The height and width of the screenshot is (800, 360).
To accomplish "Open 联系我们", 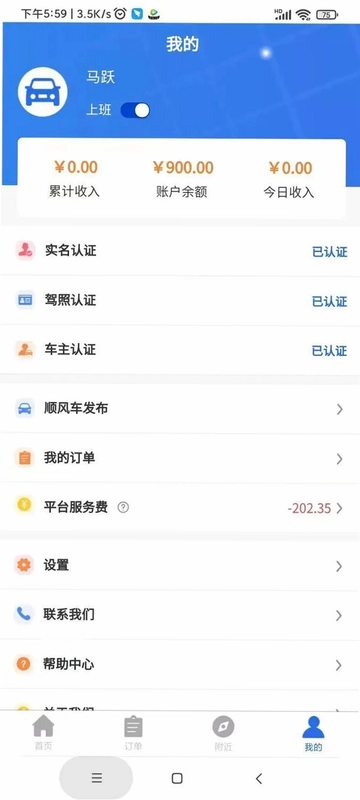I will (180, 615).
